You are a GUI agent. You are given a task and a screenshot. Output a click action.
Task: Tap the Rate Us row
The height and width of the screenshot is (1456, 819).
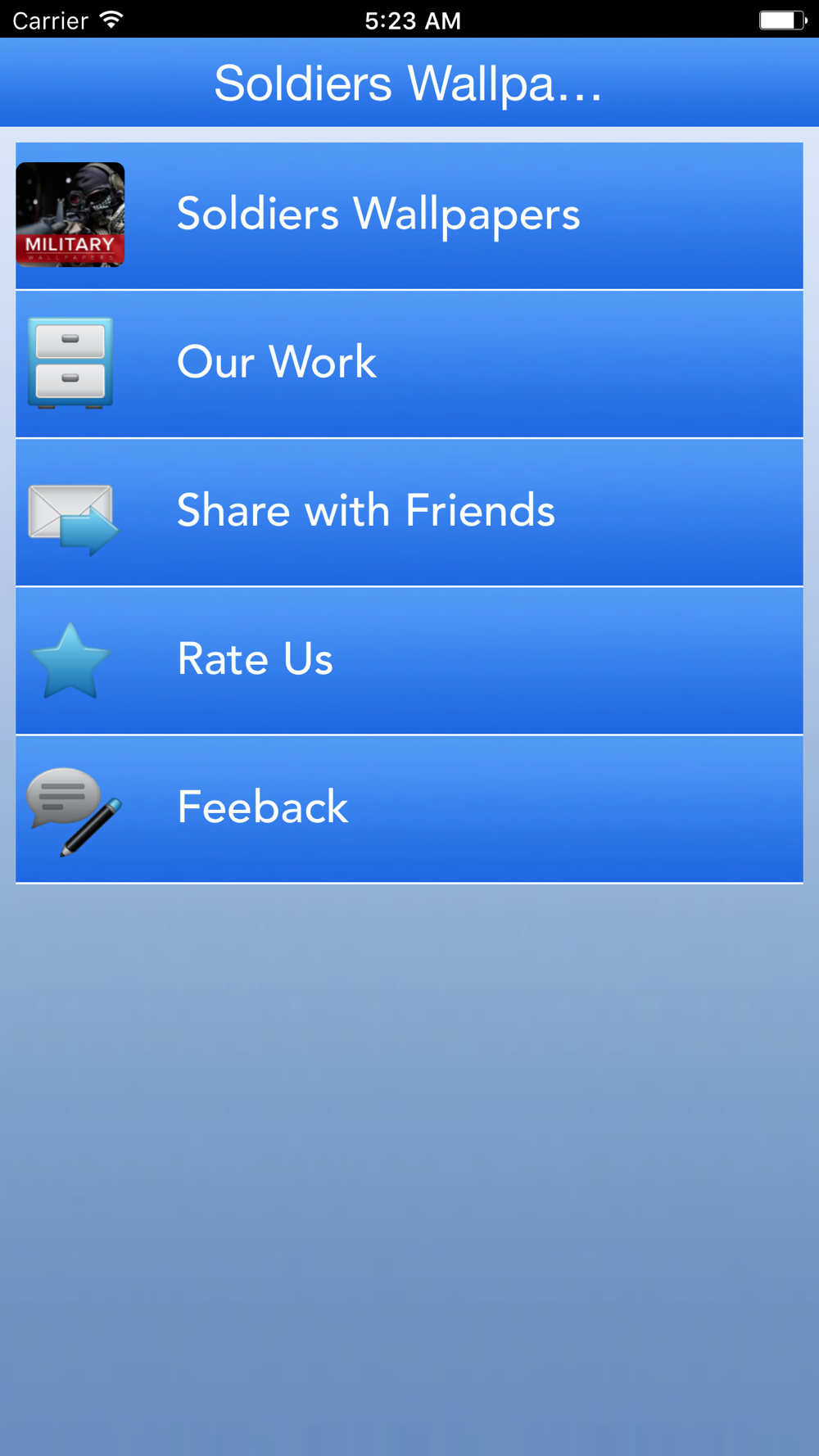[409, 661]
